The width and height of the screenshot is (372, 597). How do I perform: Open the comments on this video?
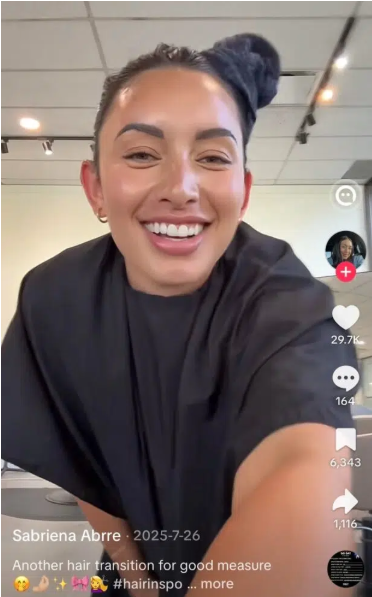coord(345,378)
